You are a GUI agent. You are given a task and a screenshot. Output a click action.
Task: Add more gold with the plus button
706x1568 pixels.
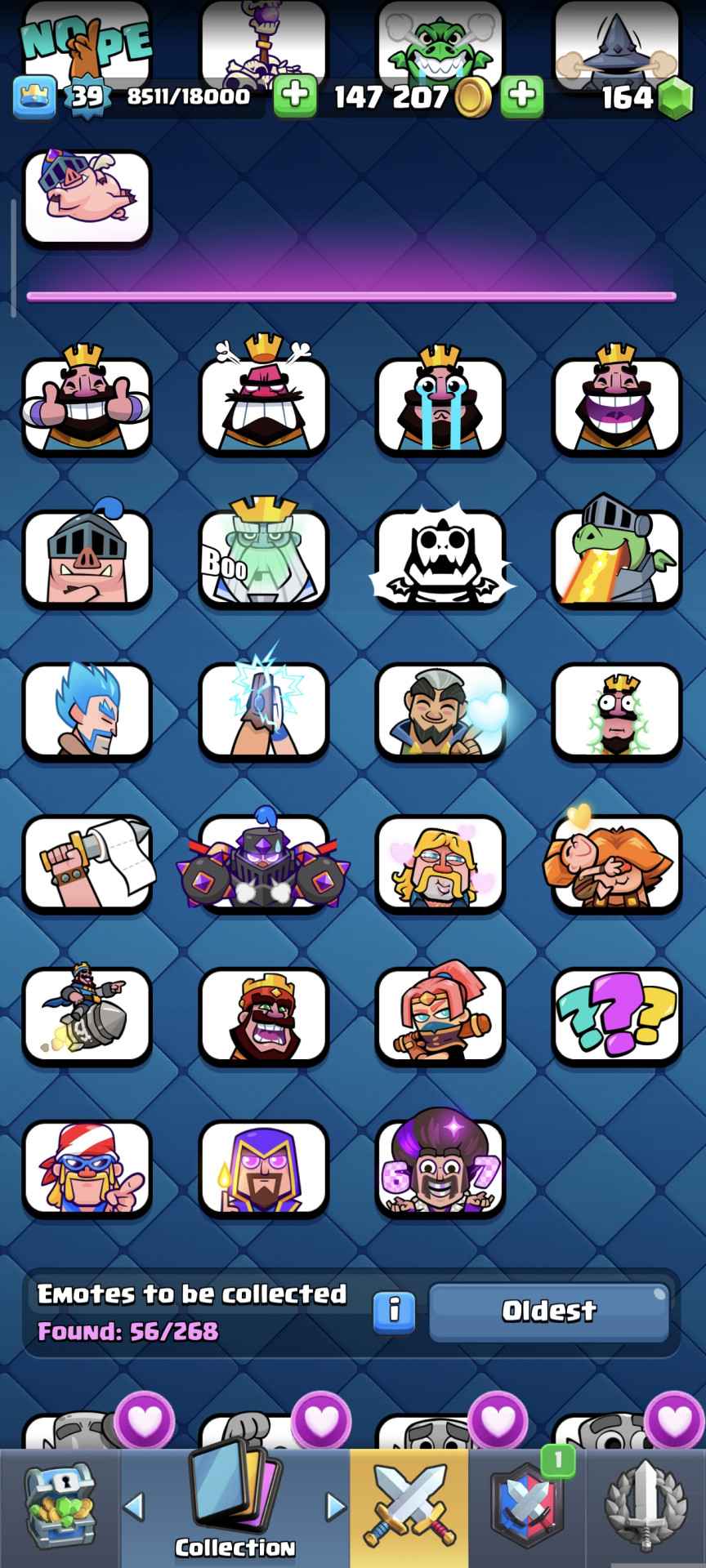point(522,96)
